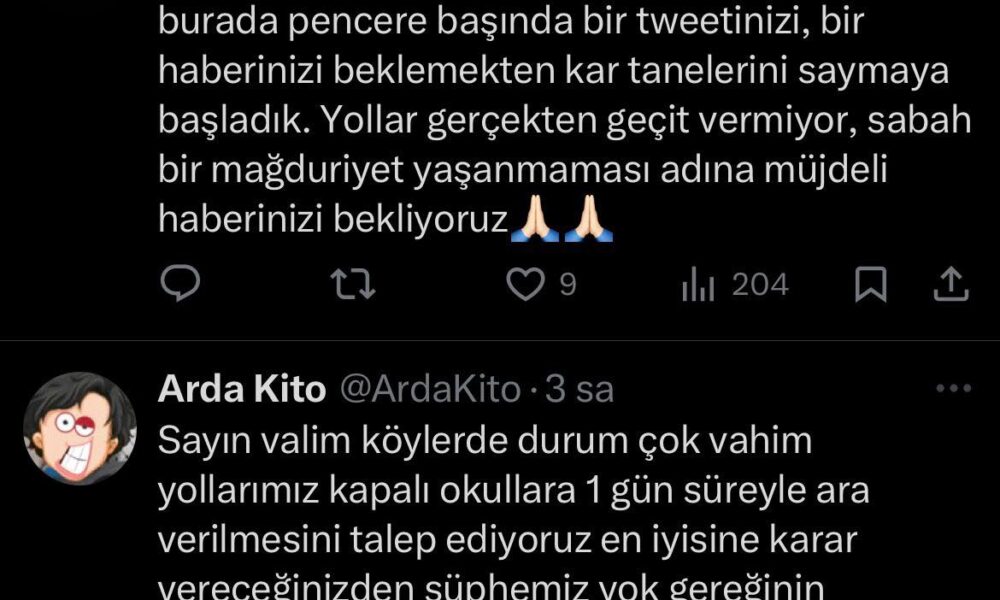Open the overflow menu on Arda Kito's tweet
This screenshot has height=600, width=1000.
[950, 389]
